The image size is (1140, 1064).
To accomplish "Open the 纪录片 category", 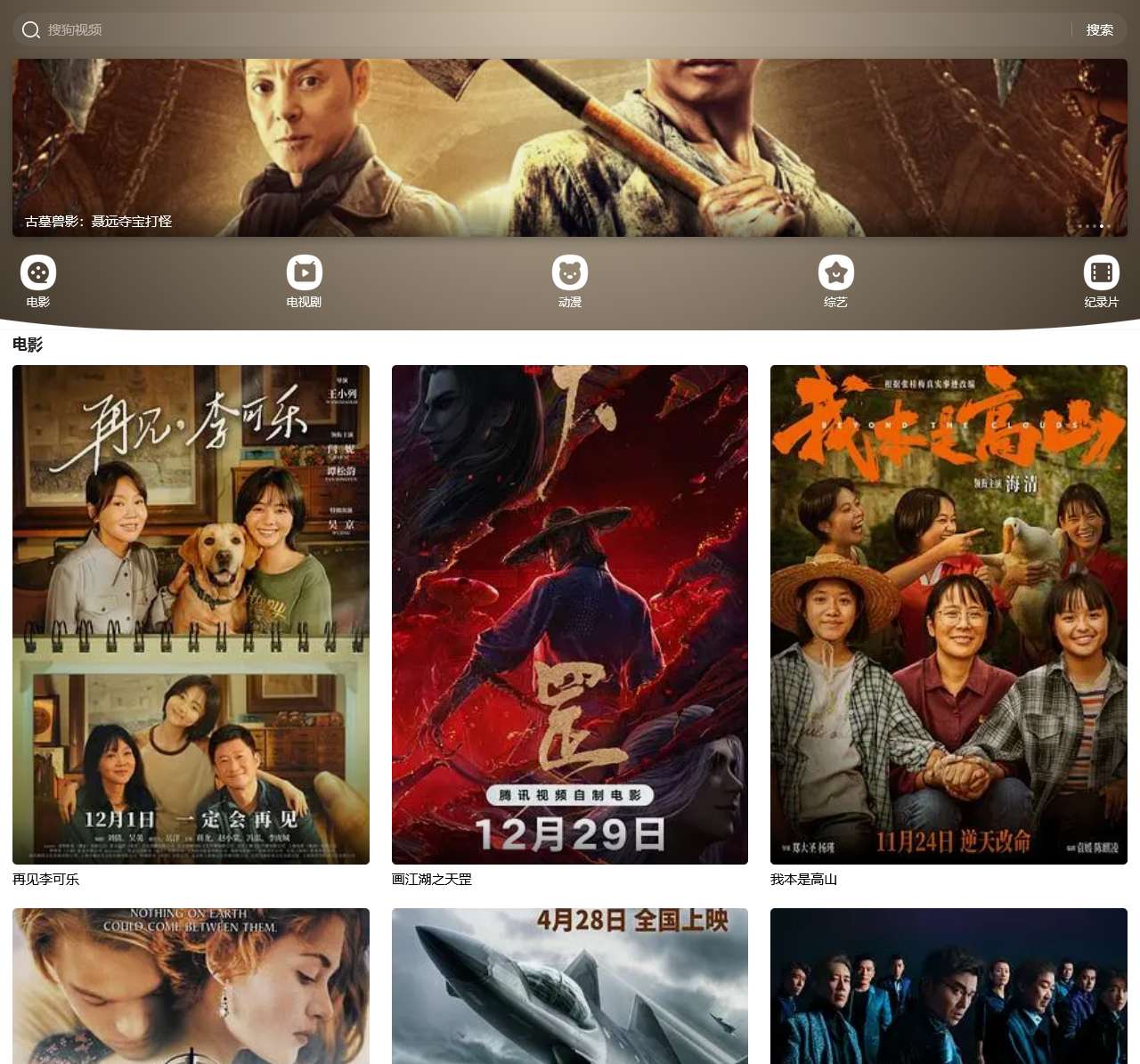I will click(1101, 281).
